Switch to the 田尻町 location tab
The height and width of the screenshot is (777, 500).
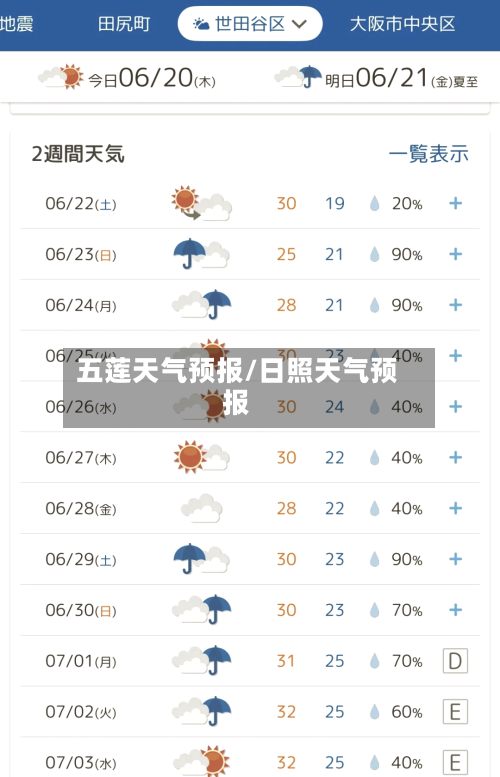pos(124,24)
